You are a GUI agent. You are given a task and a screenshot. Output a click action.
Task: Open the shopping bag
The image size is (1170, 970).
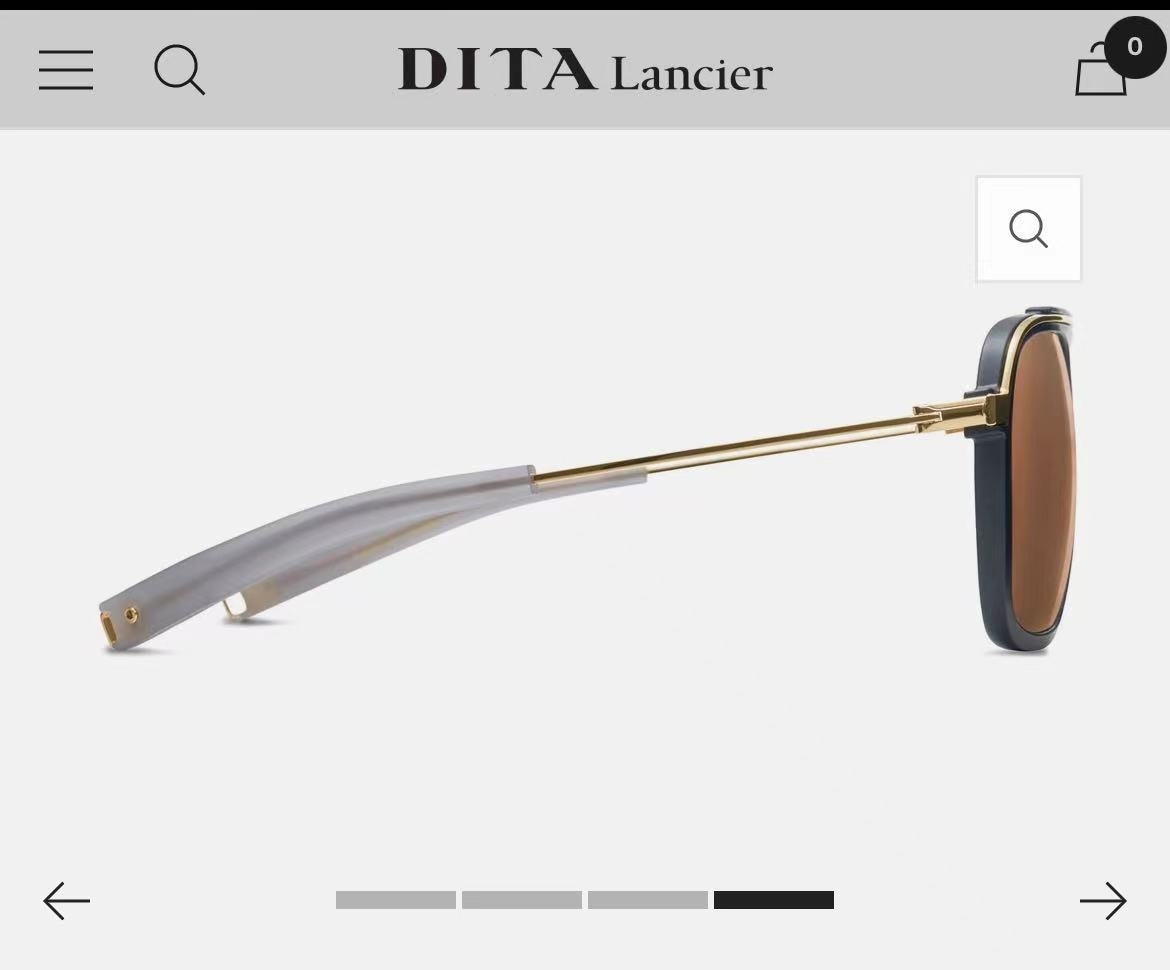pos(1102,70)
